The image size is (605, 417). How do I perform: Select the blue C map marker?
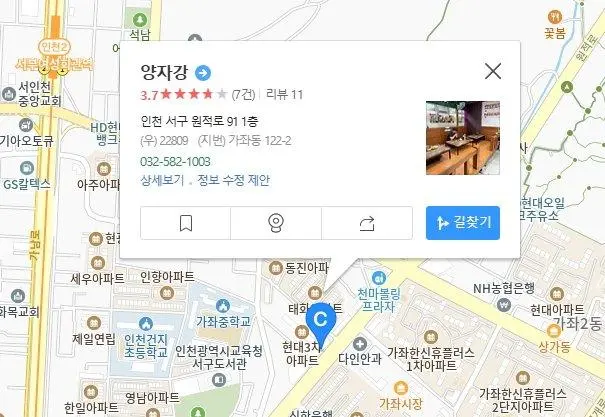pos(319,319)
